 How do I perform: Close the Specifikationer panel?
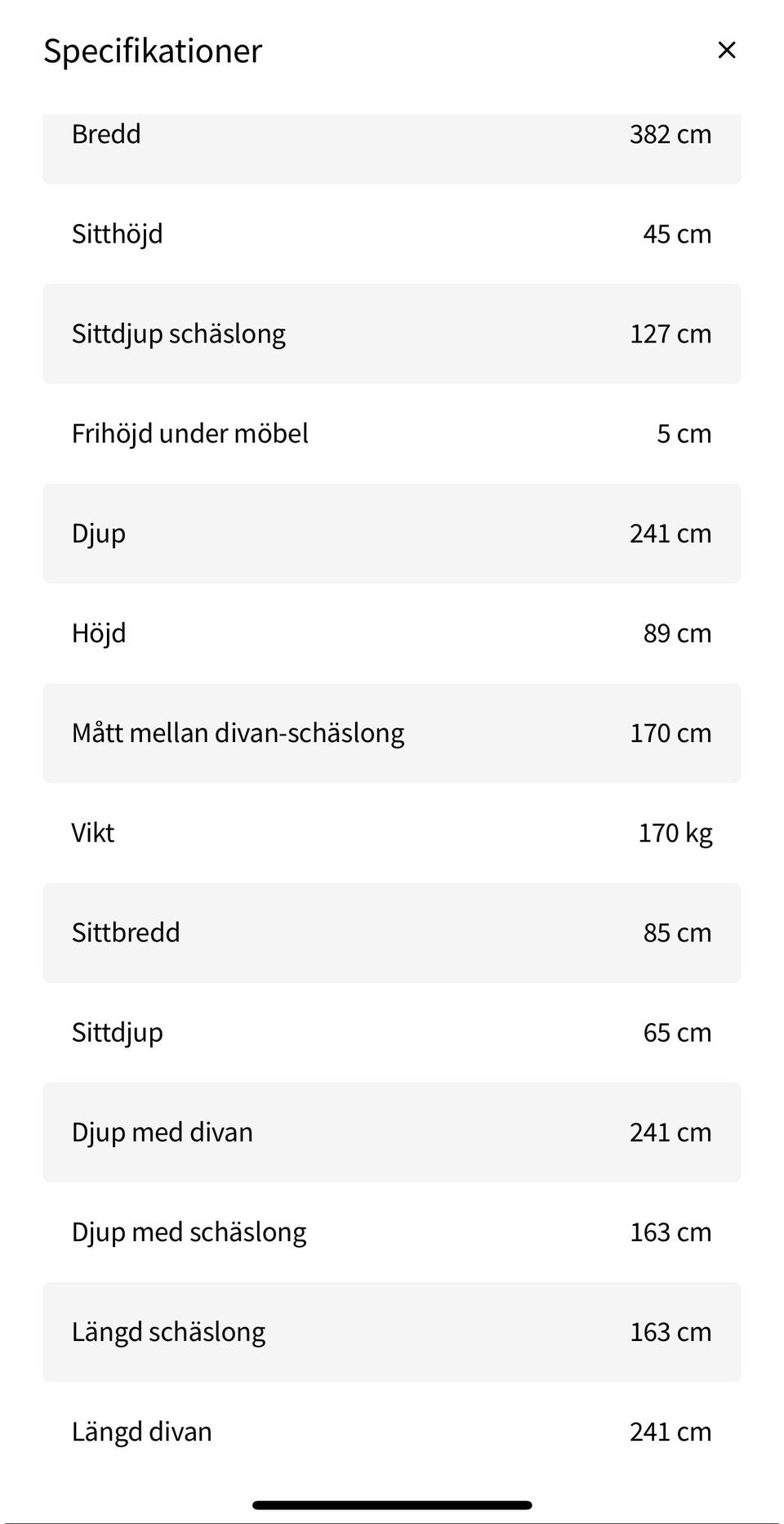pos(726,50)
